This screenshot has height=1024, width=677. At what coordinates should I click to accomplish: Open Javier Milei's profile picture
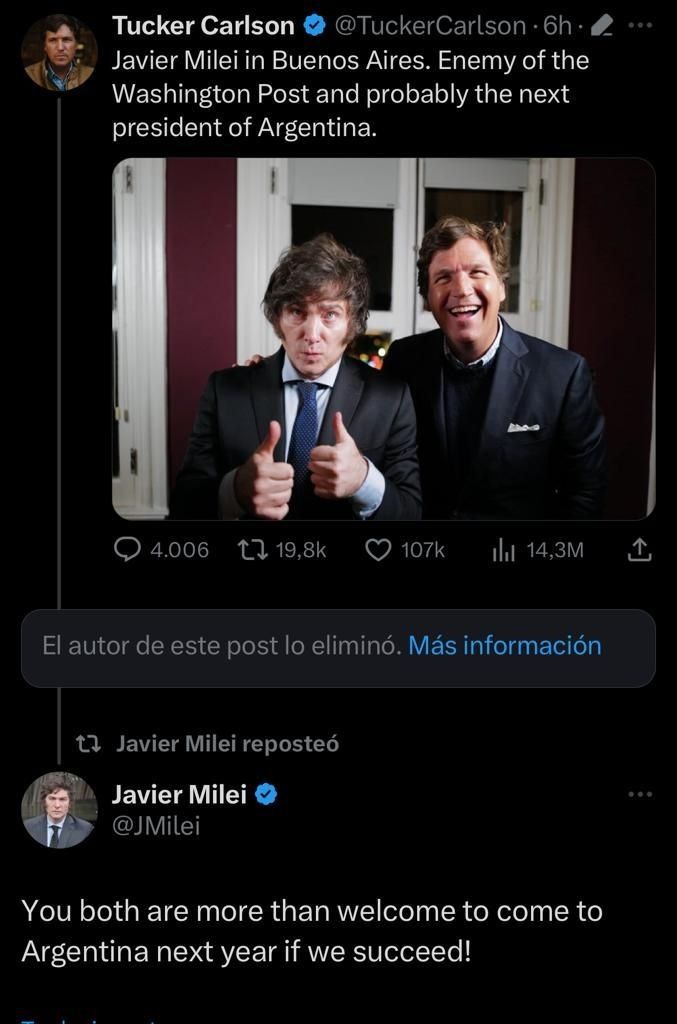pos(58,810)
